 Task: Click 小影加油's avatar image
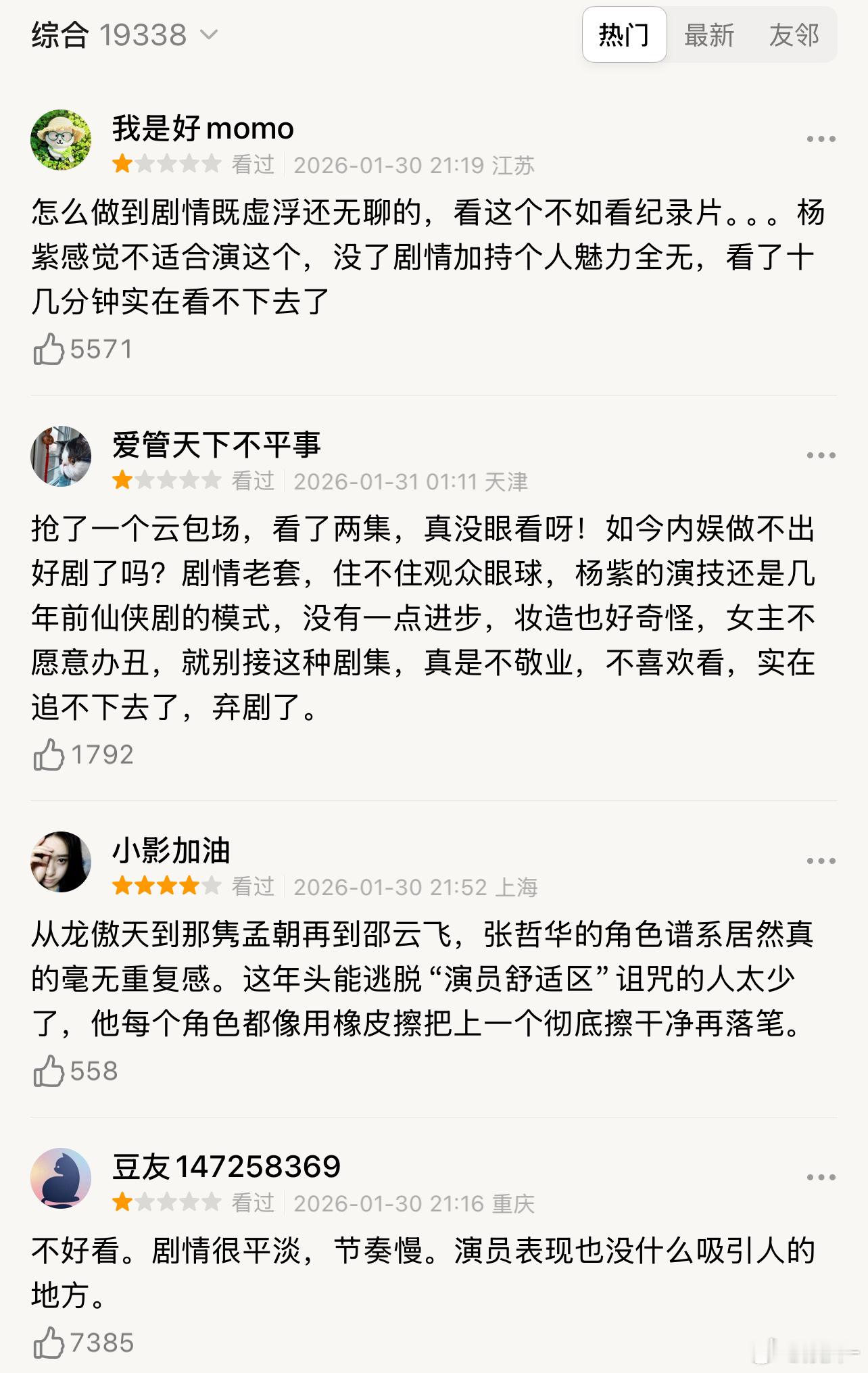(64, 859)
